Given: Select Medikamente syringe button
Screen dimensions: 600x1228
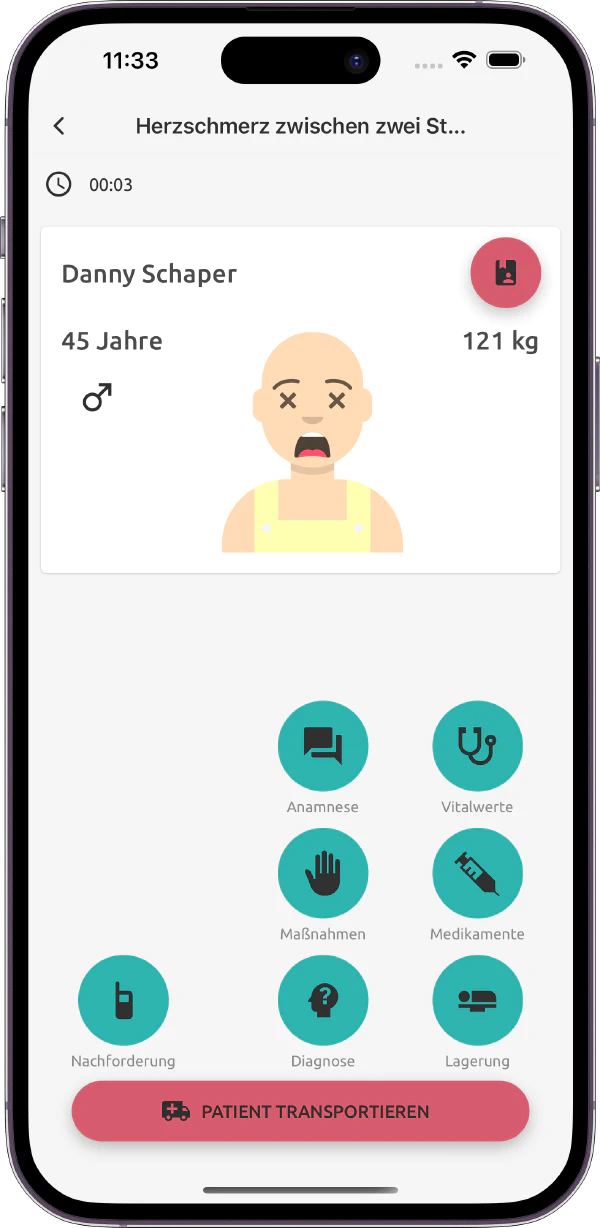Looking at the screenshot, I should (x=477, y=873).
